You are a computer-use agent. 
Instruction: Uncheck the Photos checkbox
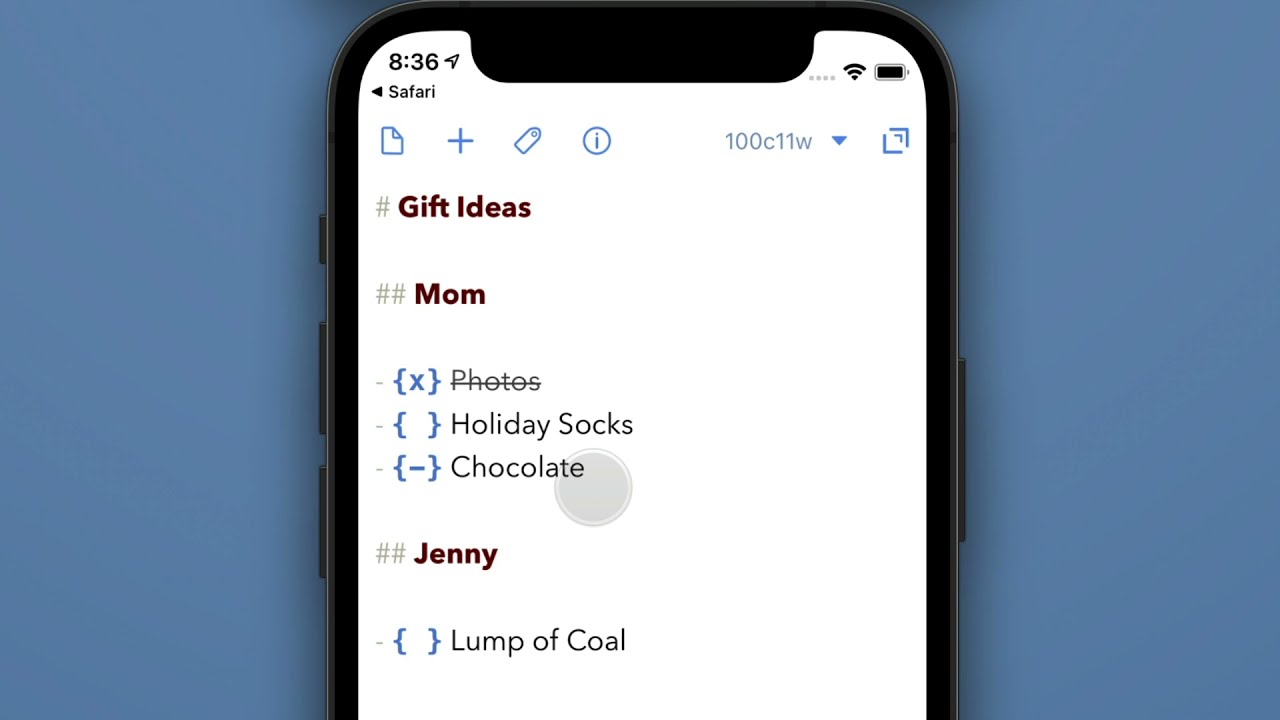point(417,381)
